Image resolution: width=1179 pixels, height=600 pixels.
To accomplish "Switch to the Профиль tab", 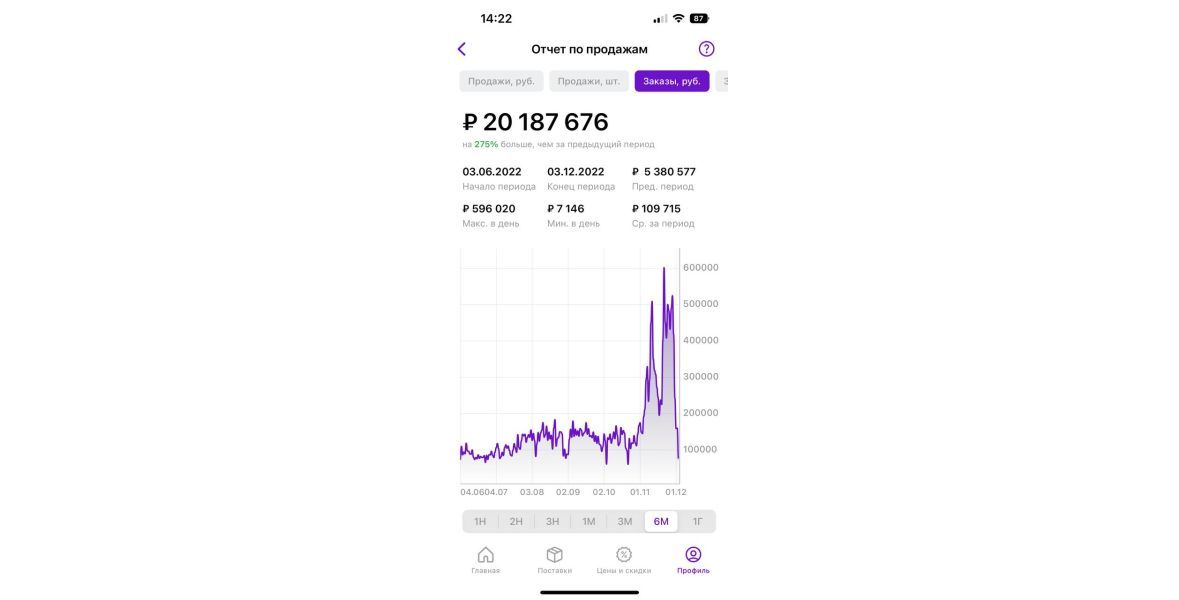I will point(693,560).
